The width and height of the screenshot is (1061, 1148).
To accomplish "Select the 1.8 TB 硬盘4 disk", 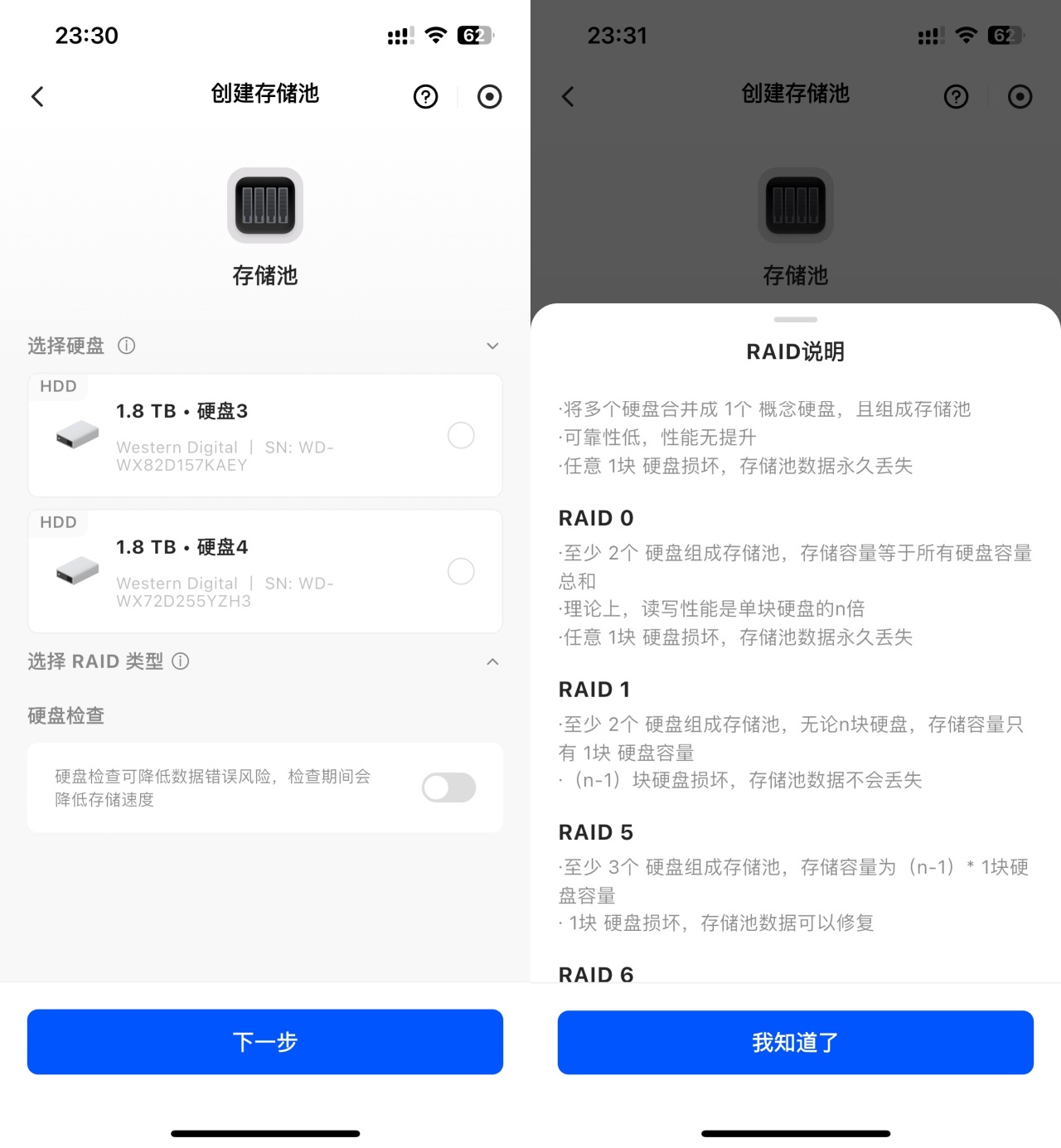I will point(461,571).
